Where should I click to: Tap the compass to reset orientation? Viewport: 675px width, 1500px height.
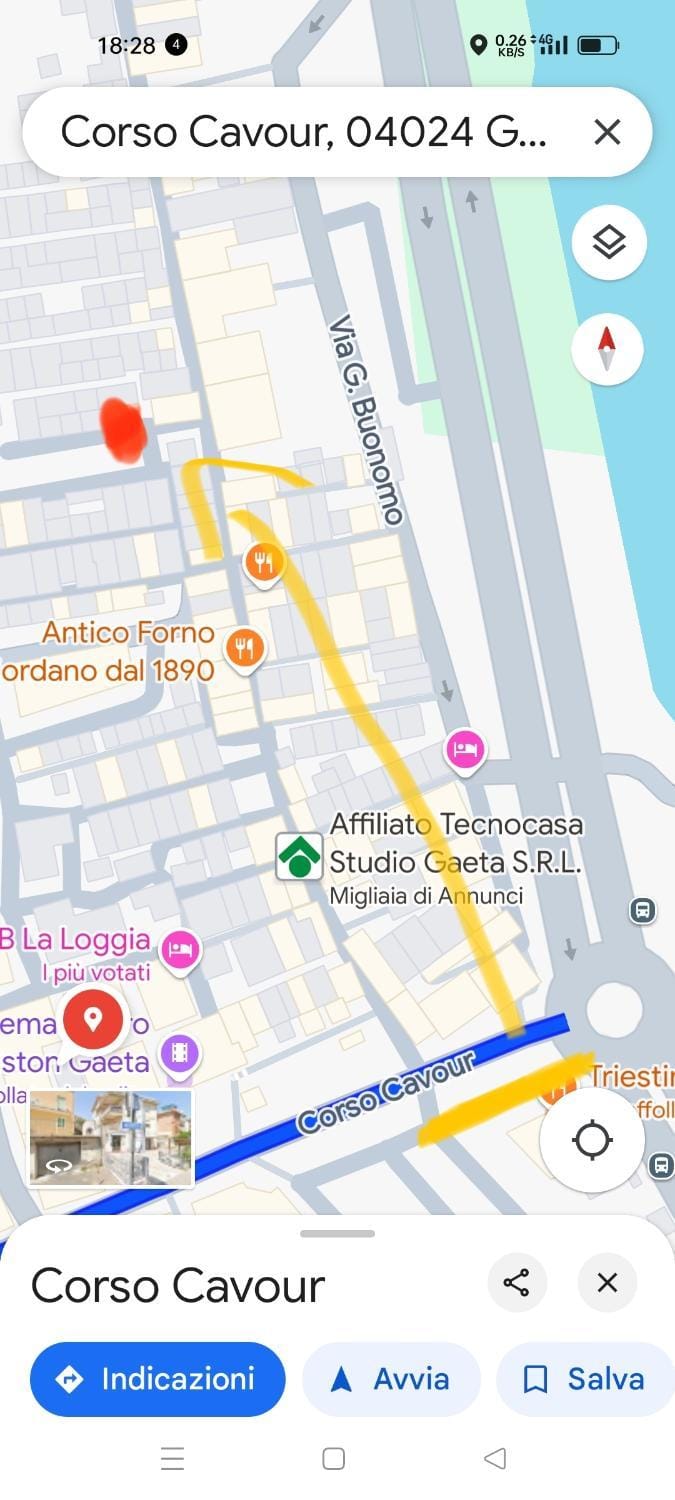606,349
